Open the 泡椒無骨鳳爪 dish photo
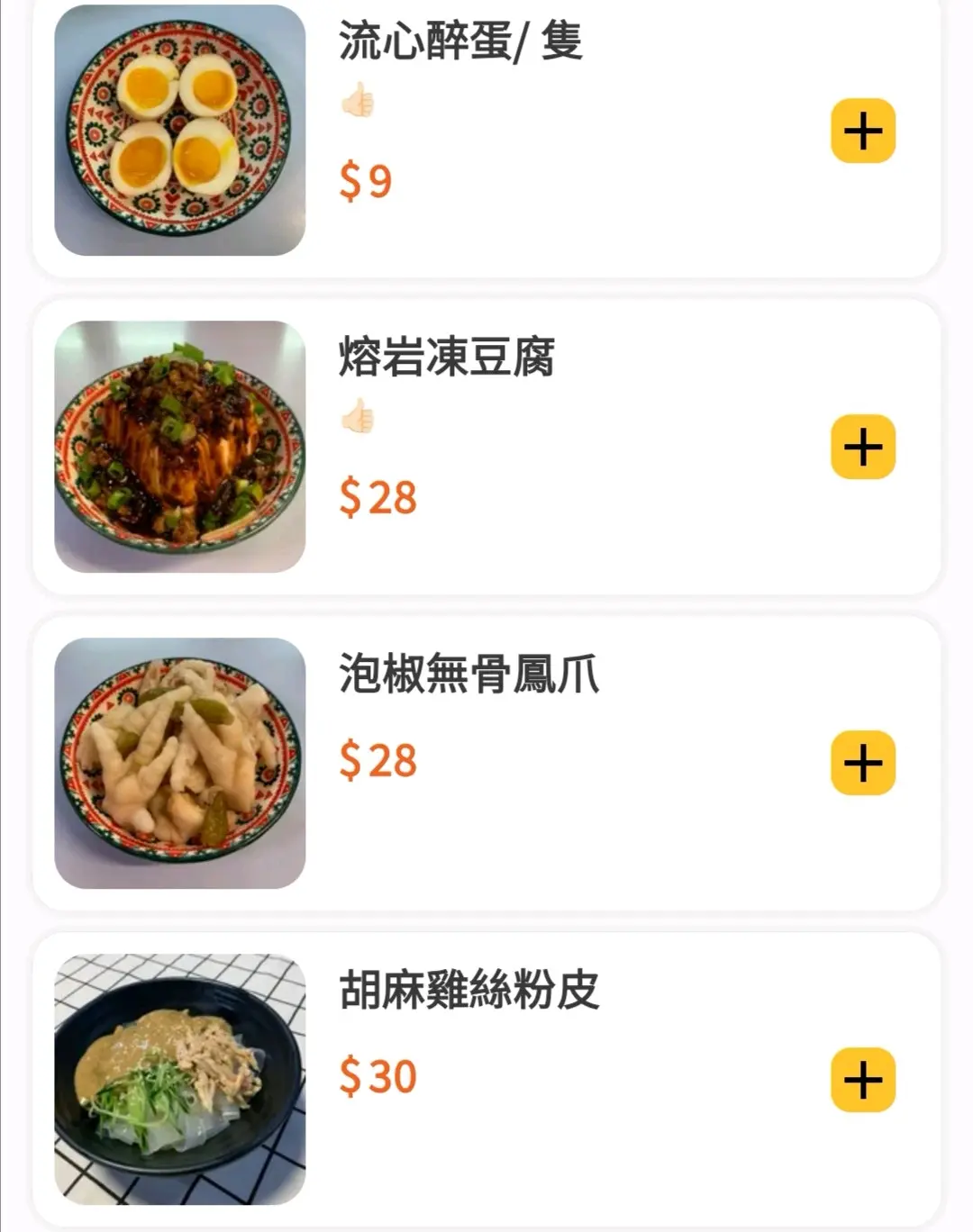Image resolution: width=973 pixels, height=1232 pixels. click(180, 763)
